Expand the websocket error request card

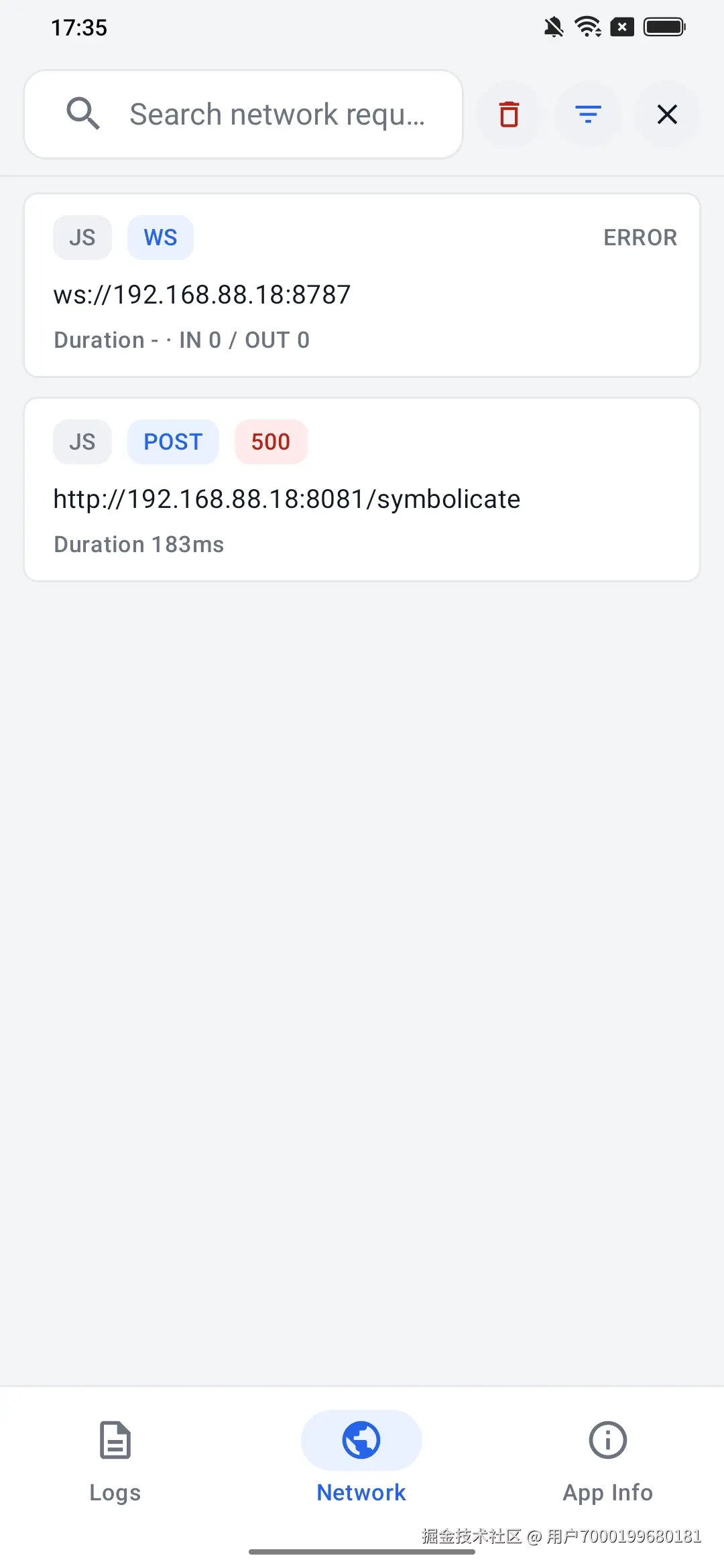tap(362, 285)
